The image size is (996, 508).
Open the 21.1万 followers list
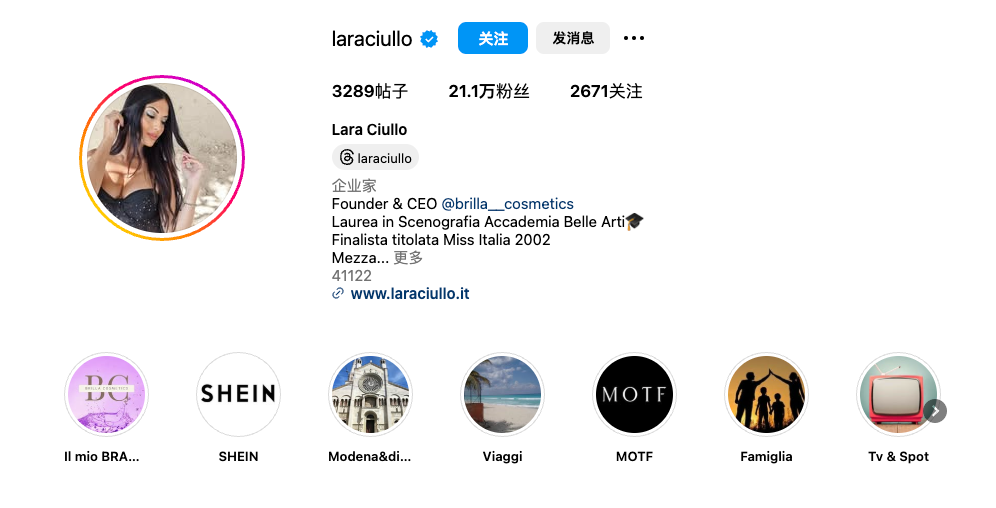coord(489,92)
